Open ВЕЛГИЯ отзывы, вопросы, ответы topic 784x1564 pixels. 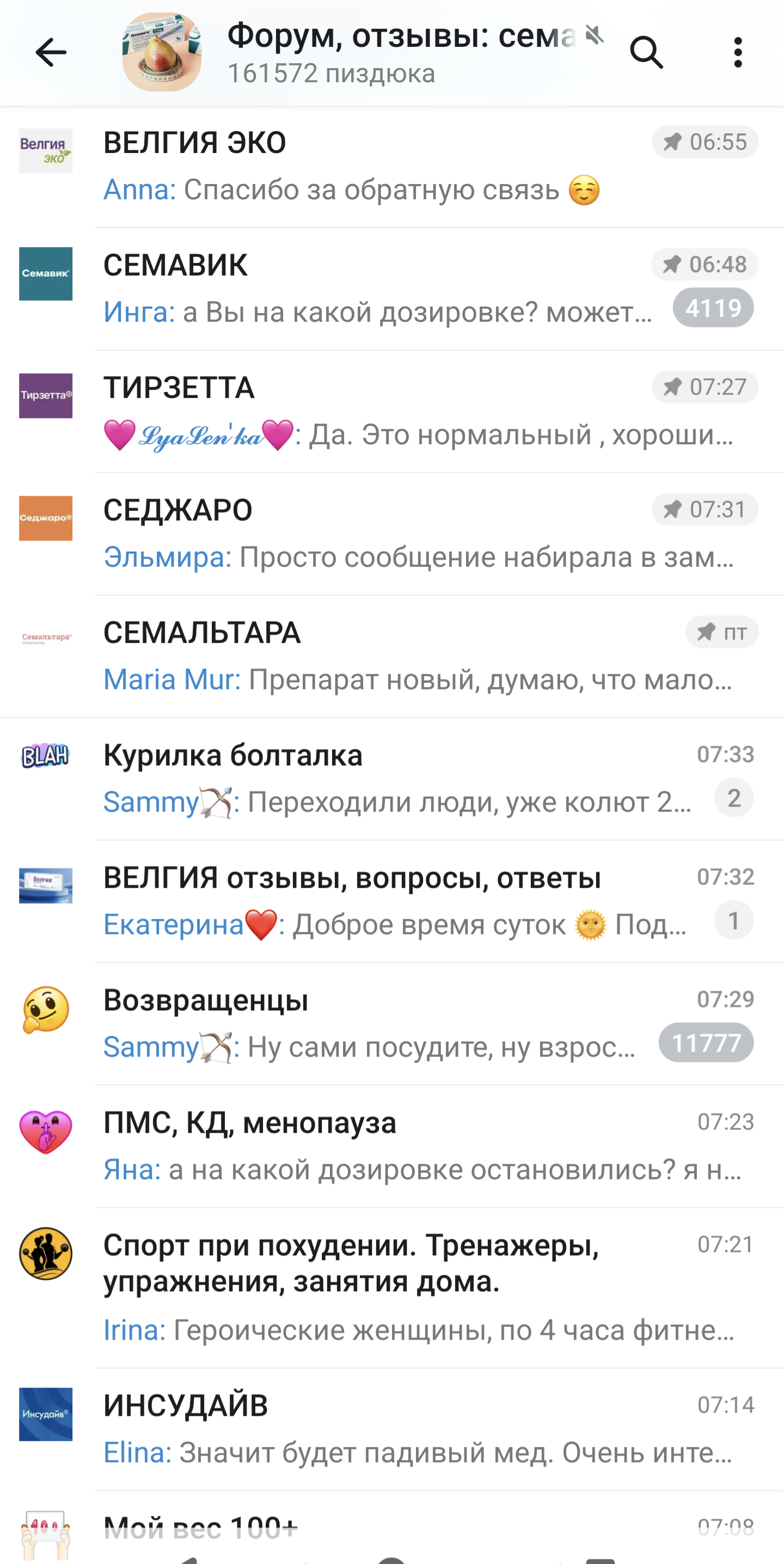[x=392, y=902]
